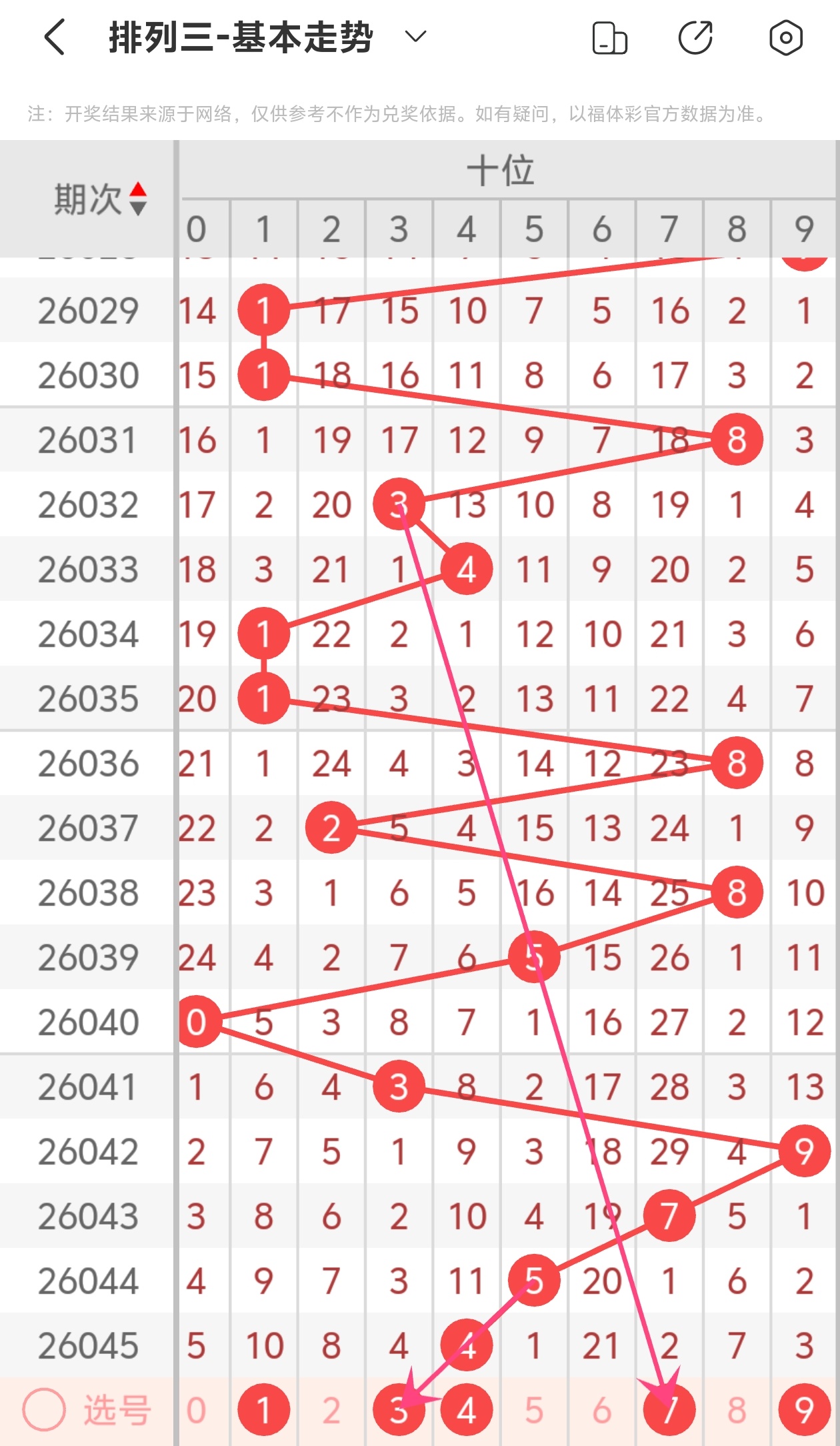This screenshot has height=1446, width=840.
Task: Pick number 2 in the 选号 row
Action: (x=331, y=1410)
